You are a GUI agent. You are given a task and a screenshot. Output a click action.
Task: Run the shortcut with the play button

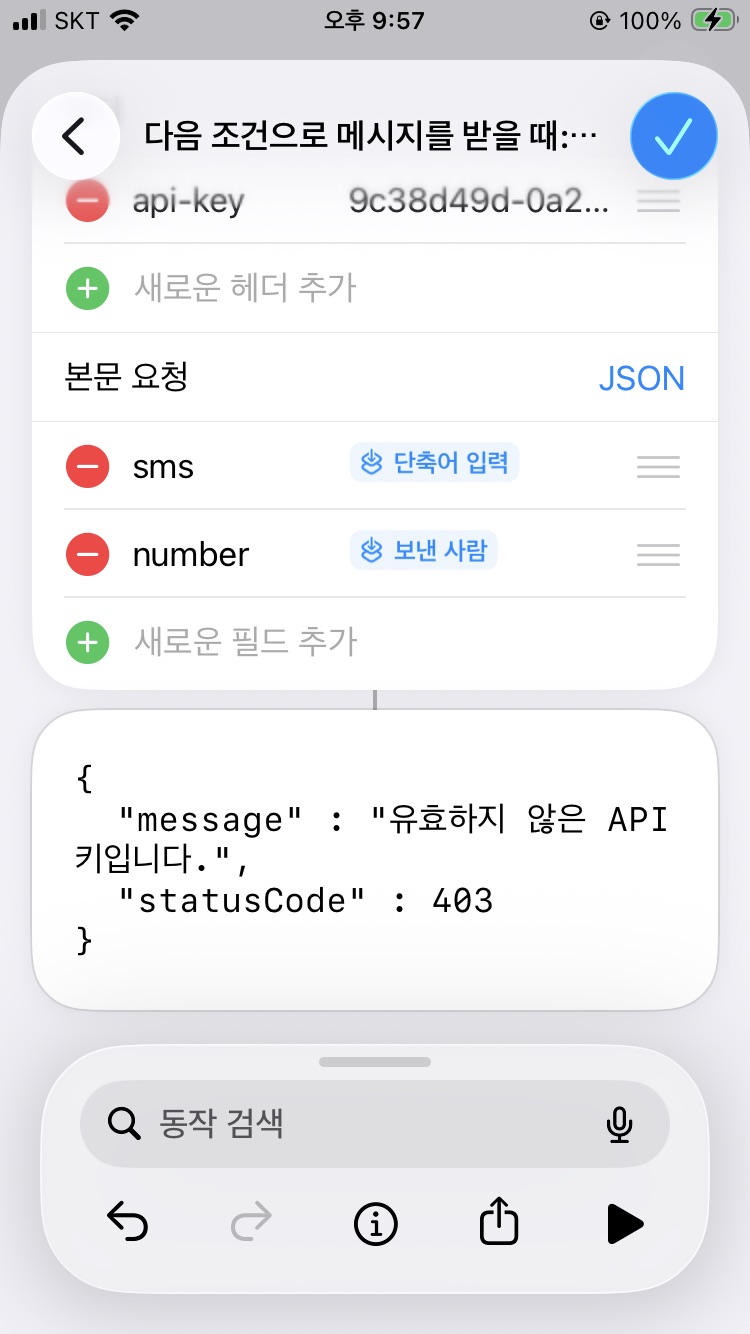tap(624, 1223)
